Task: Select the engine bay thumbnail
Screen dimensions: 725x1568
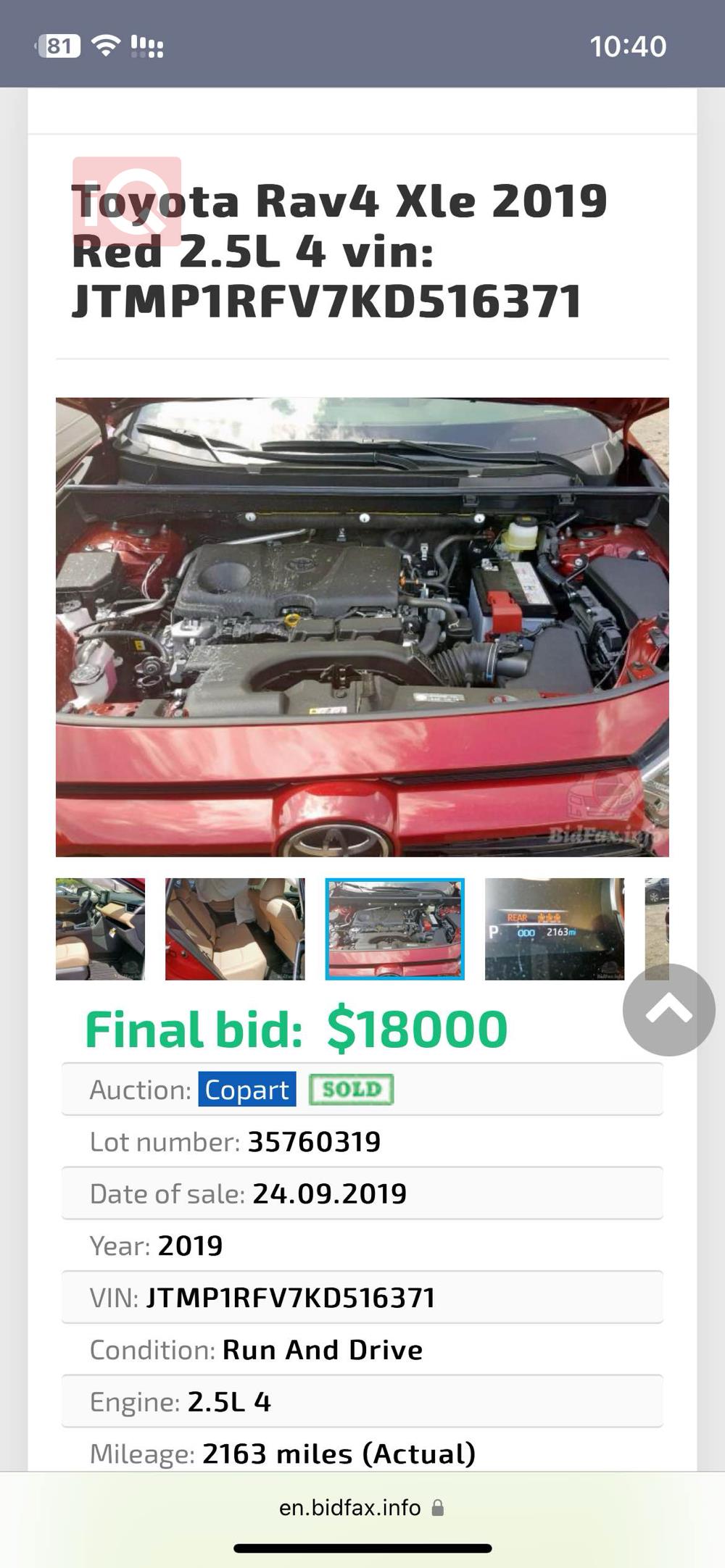Action: pos(394,929)
